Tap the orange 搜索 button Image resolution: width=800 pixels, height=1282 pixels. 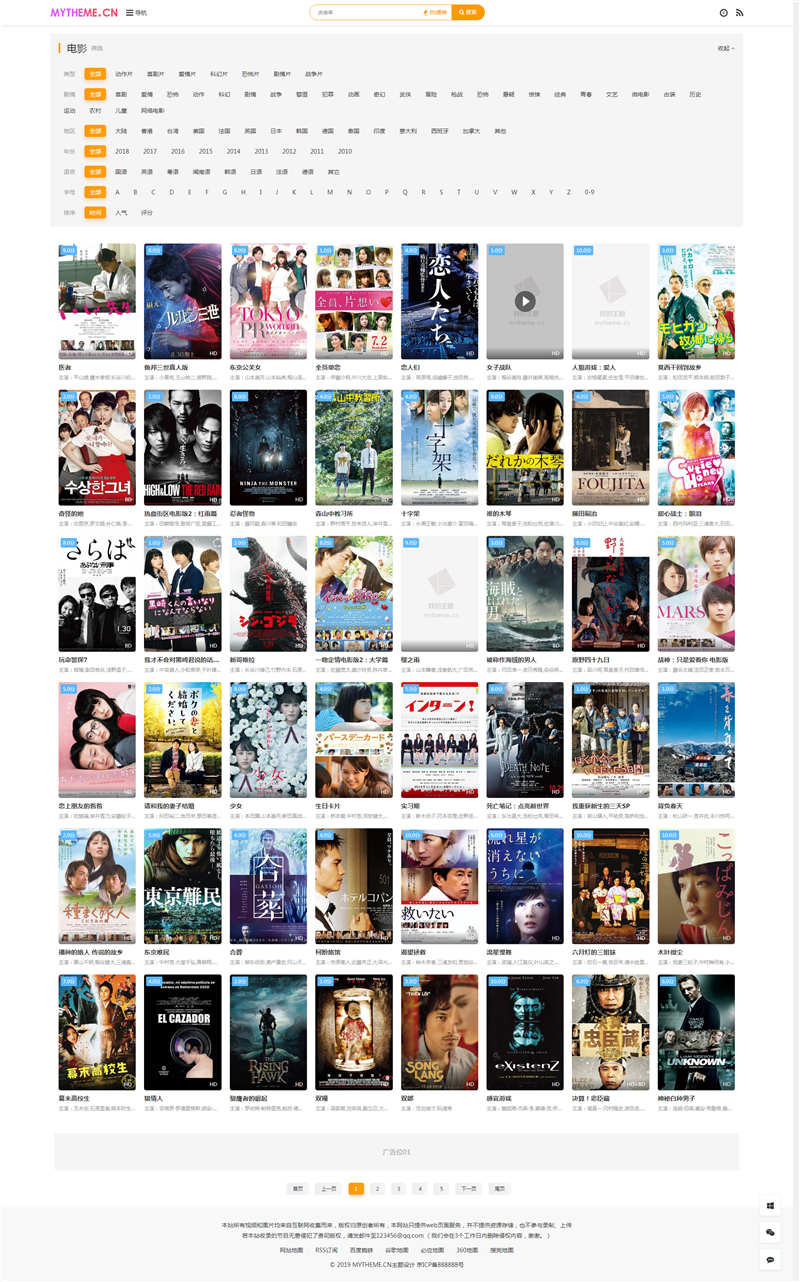(x=469, y=13)
